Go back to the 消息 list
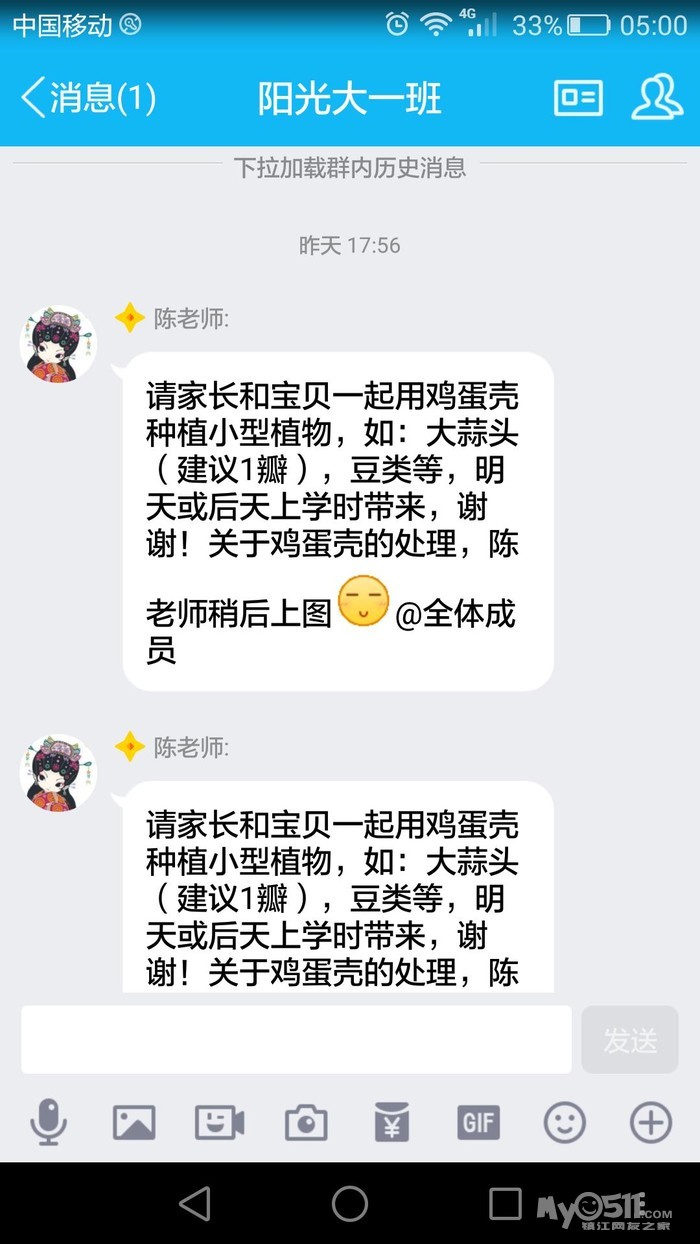This screenshot has width=700, height=1244. pyautogui.click(x=88, y=98)
